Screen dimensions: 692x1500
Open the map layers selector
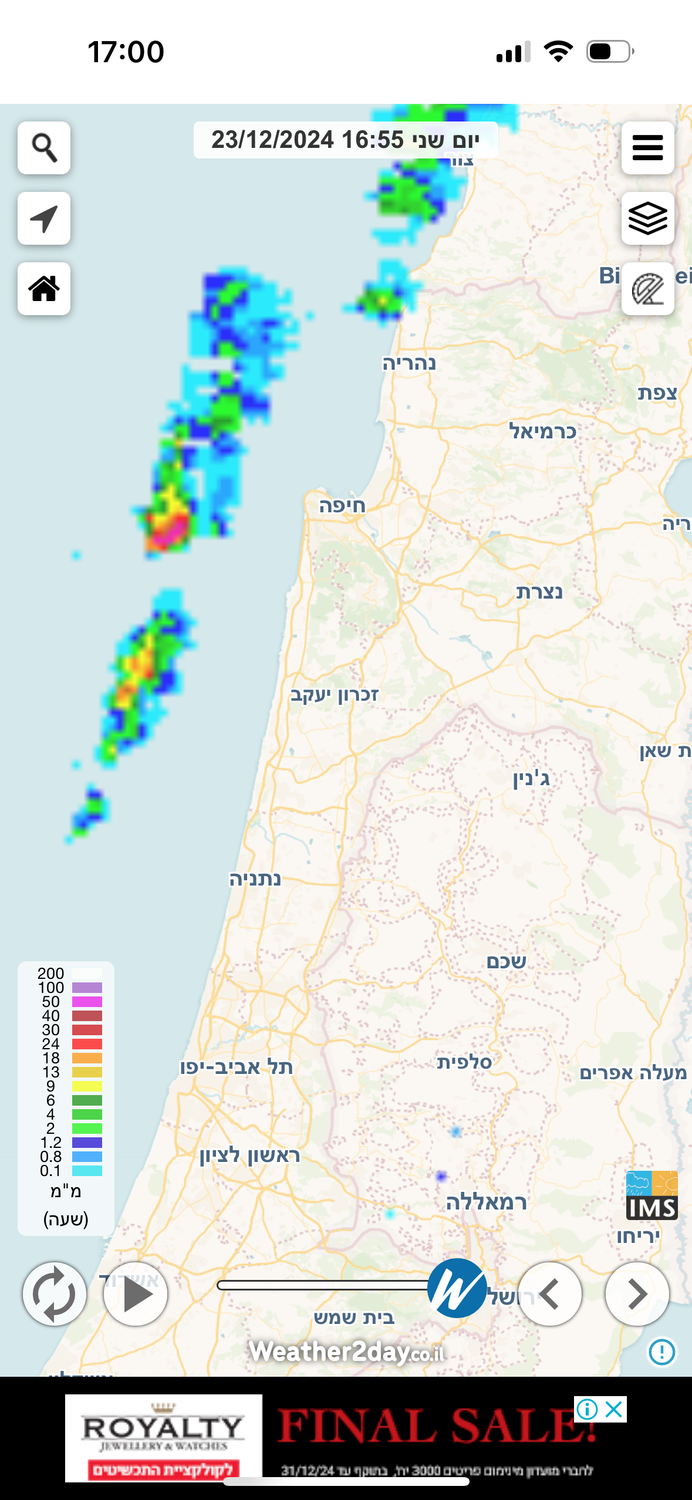648,218
